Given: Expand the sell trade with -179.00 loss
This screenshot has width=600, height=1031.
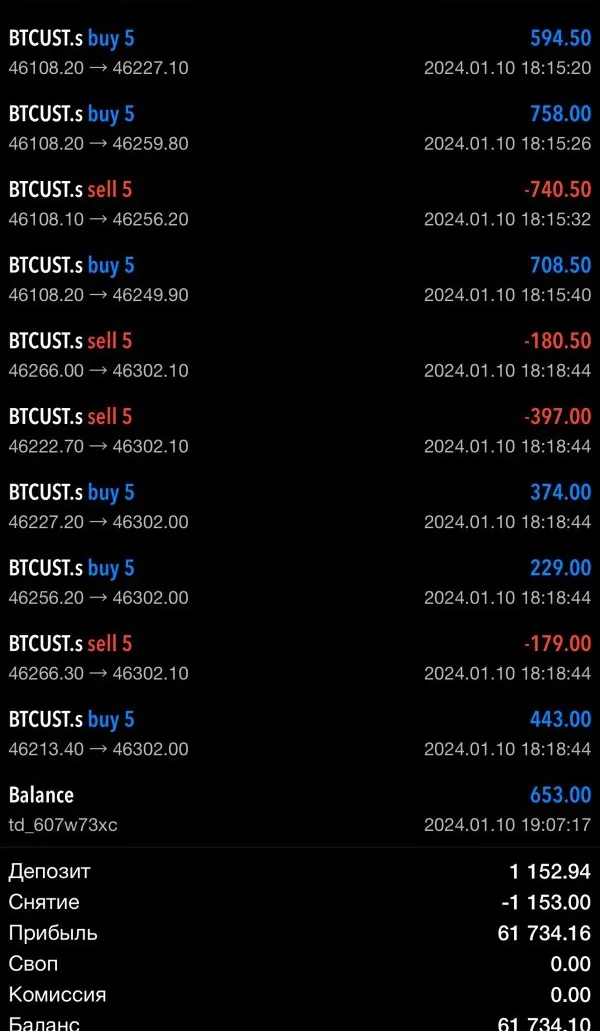Looking at the screenshot, I should coord(300,658).
